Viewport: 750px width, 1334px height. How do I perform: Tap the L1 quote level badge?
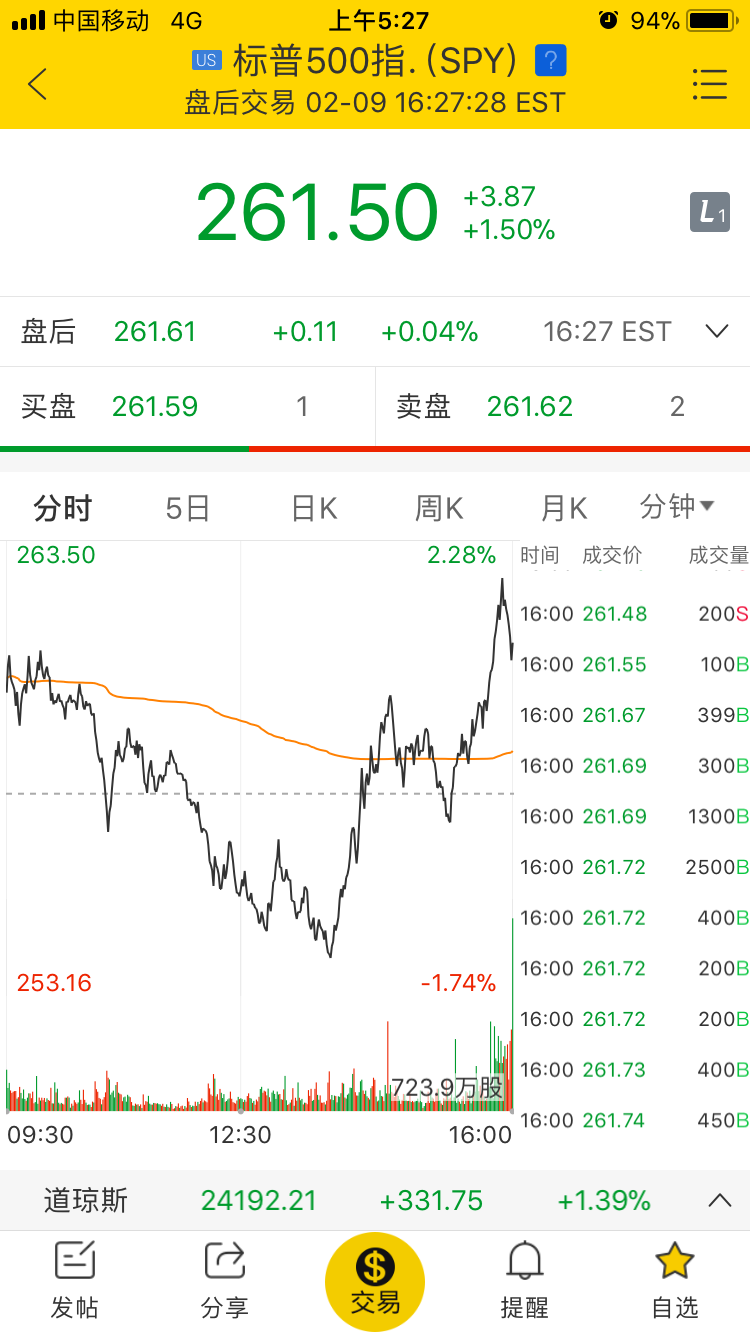710,212
